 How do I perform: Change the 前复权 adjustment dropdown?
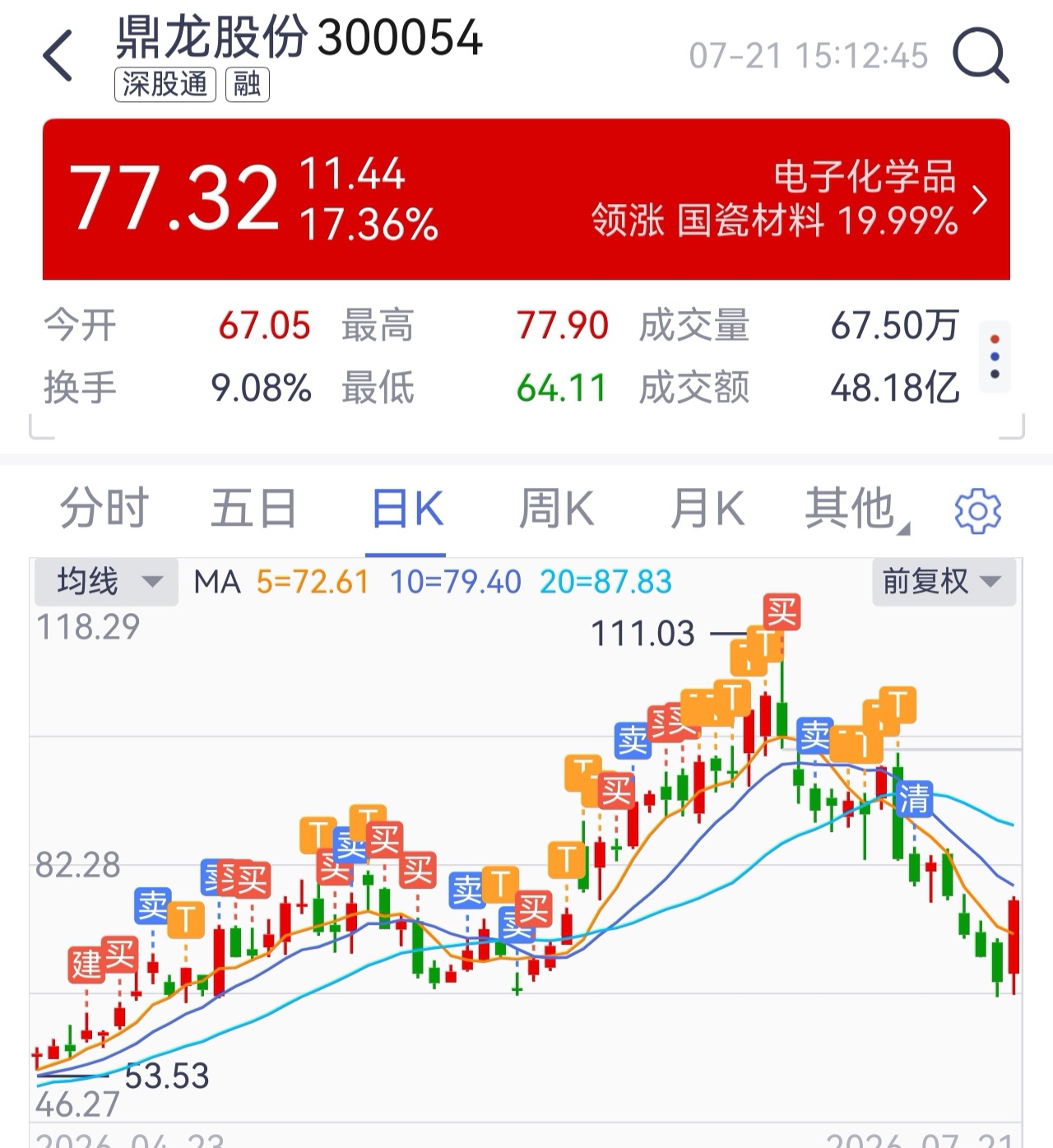point(944,582)
